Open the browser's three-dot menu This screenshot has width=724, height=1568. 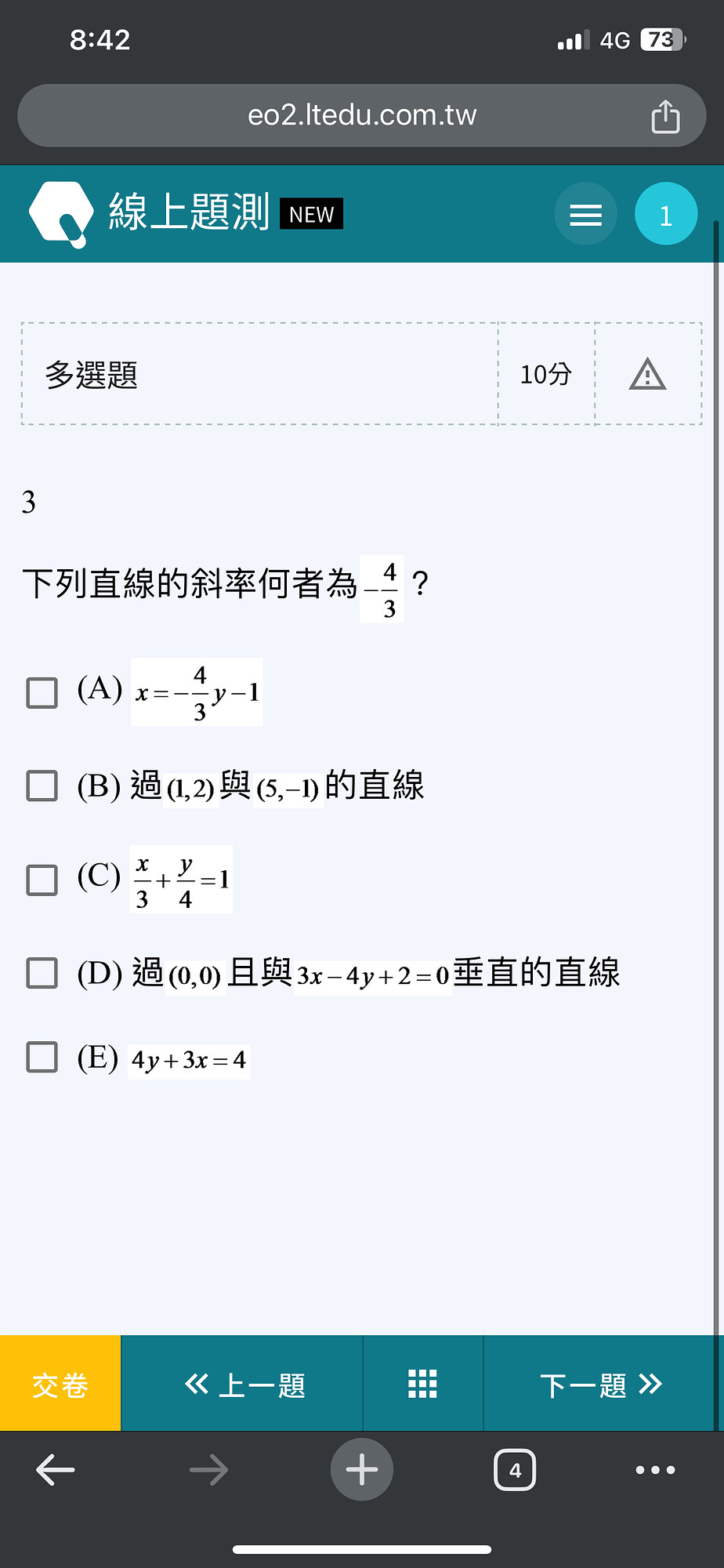656,1469
